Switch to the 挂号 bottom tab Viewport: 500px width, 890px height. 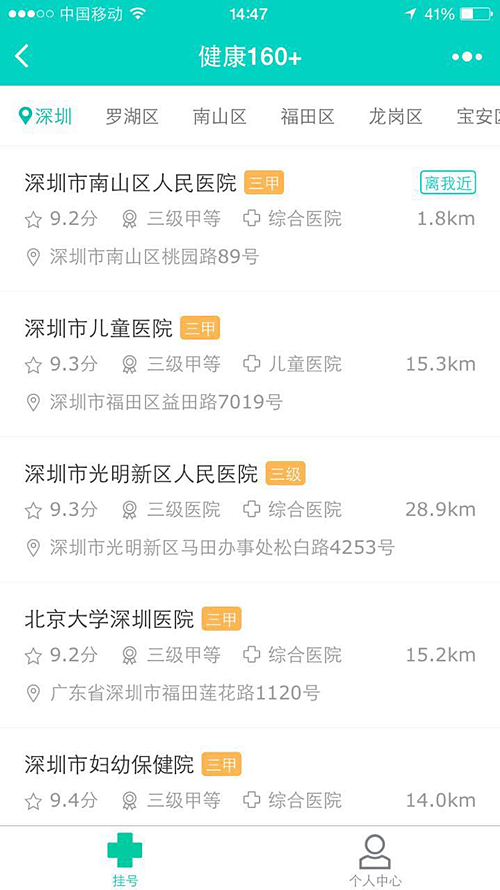click(x=125, y=858)
